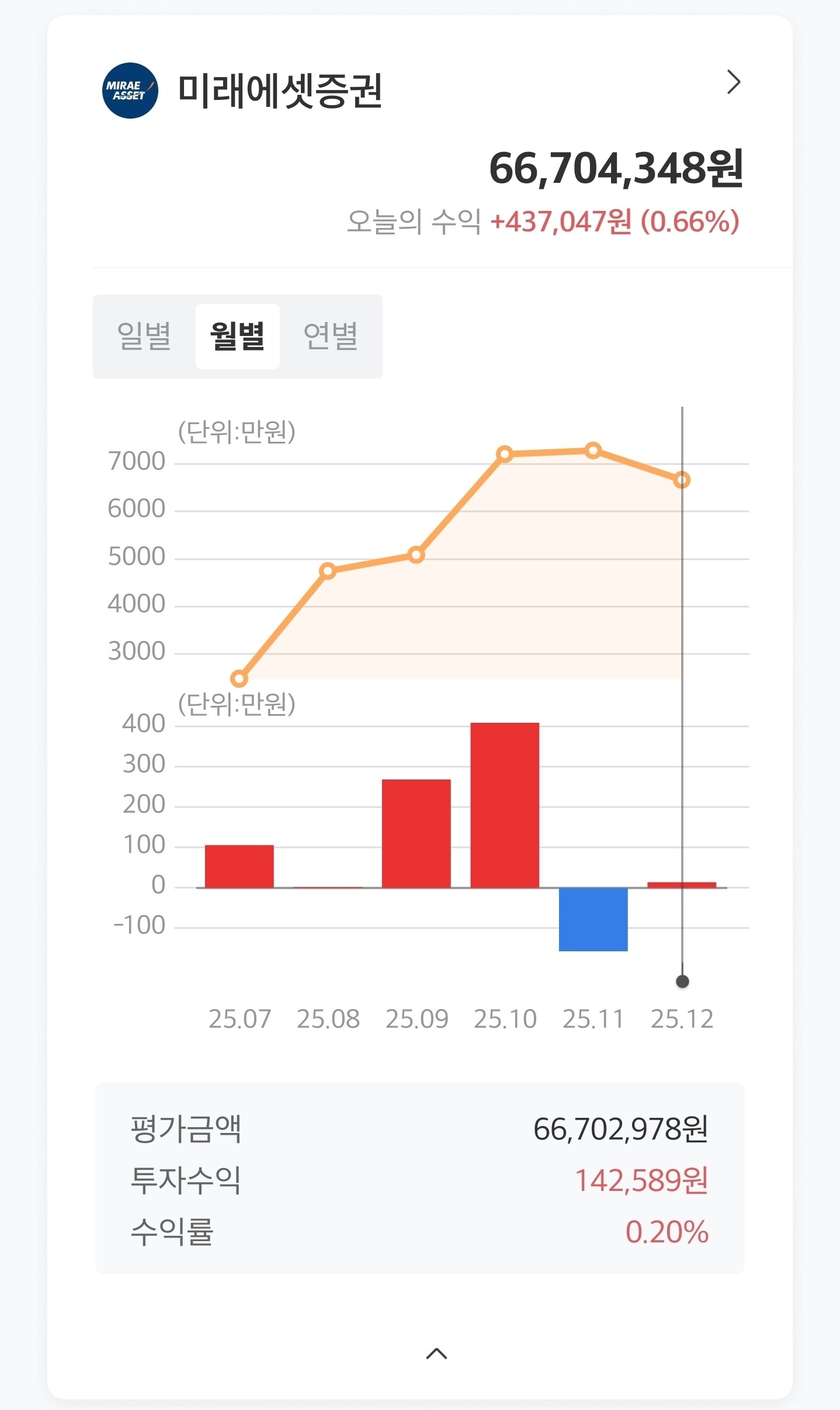Select the 25.11 blue loss bar
840x1410 pixels.
click(x=593, y=919)
